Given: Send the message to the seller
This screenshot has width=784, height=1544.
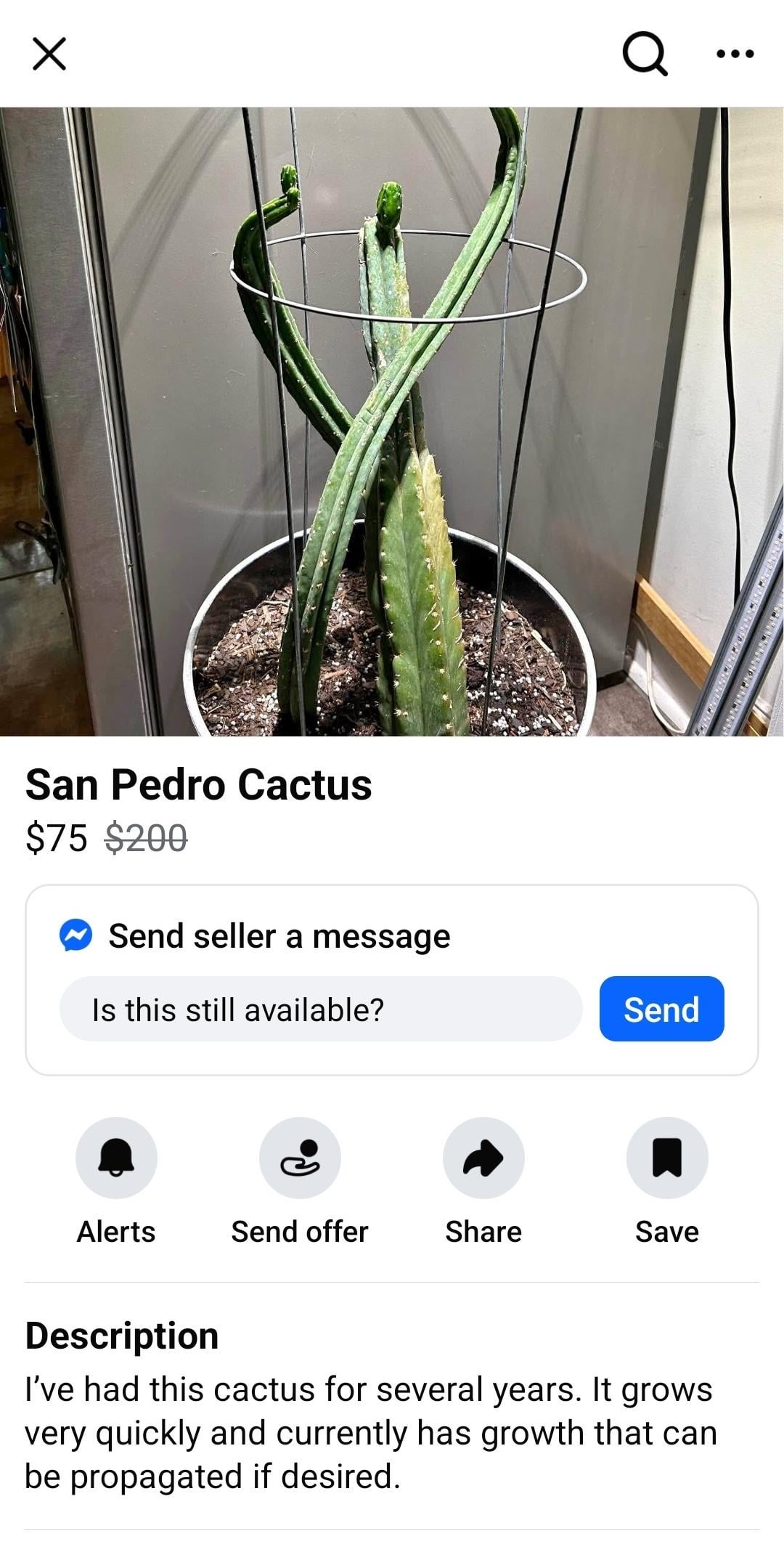Looking at the screenshot, I should coord(661,1009).
